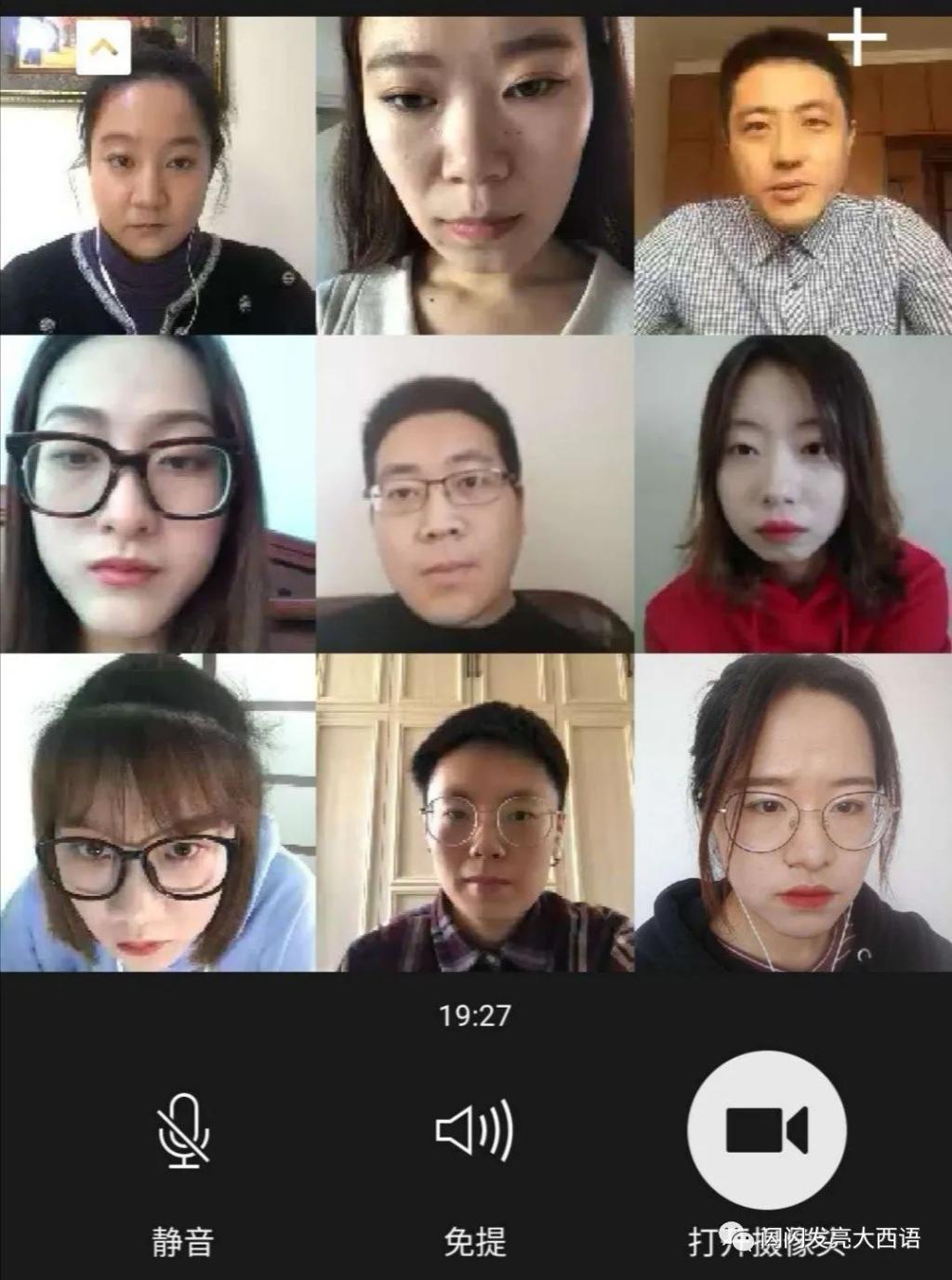This screenshot has width=952, height=1280.
Task: Turn on the camera (打开摄像头)
Action: tap(766, 1131)
